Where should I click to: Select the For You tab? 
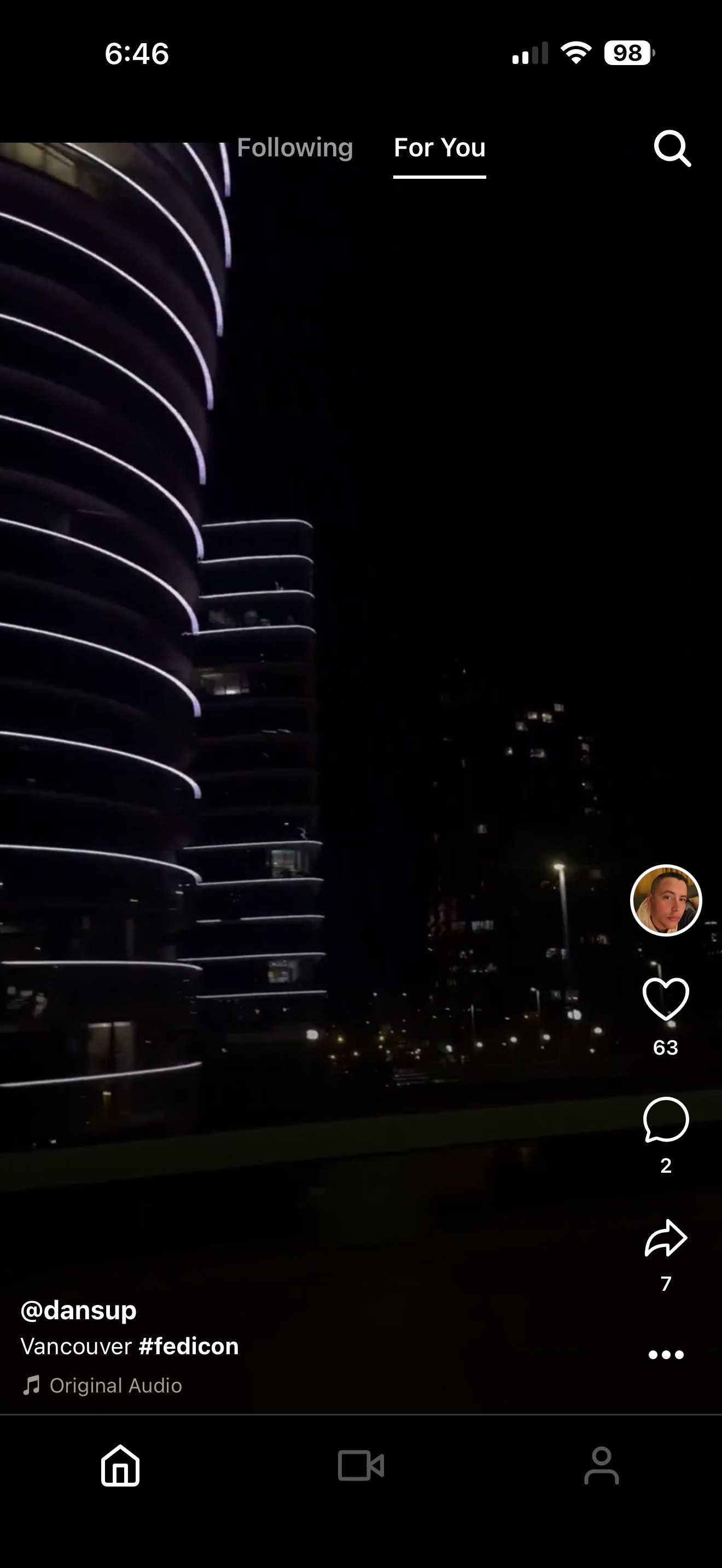(x=439, y=147)
